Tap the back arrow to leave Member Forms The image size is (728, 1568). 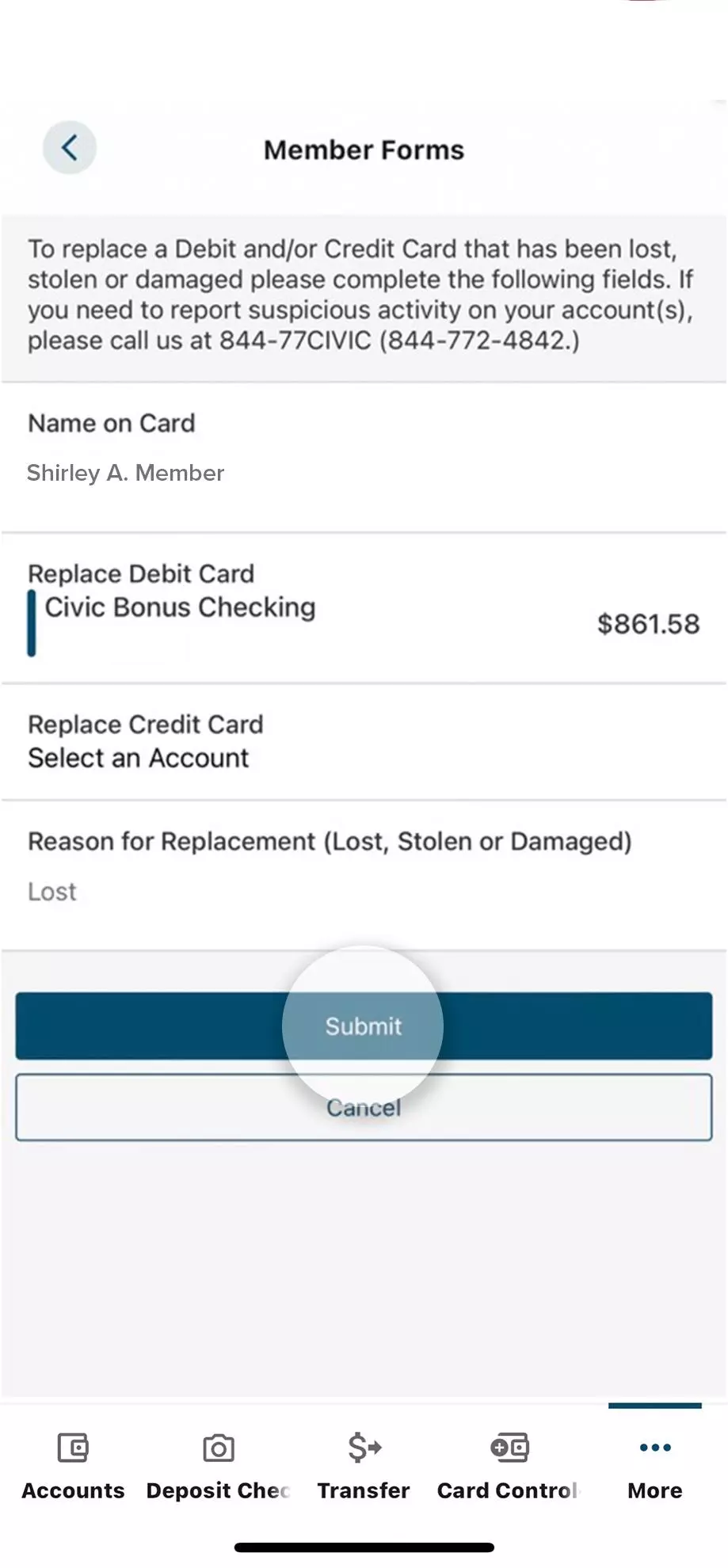[x=69, y=147]
